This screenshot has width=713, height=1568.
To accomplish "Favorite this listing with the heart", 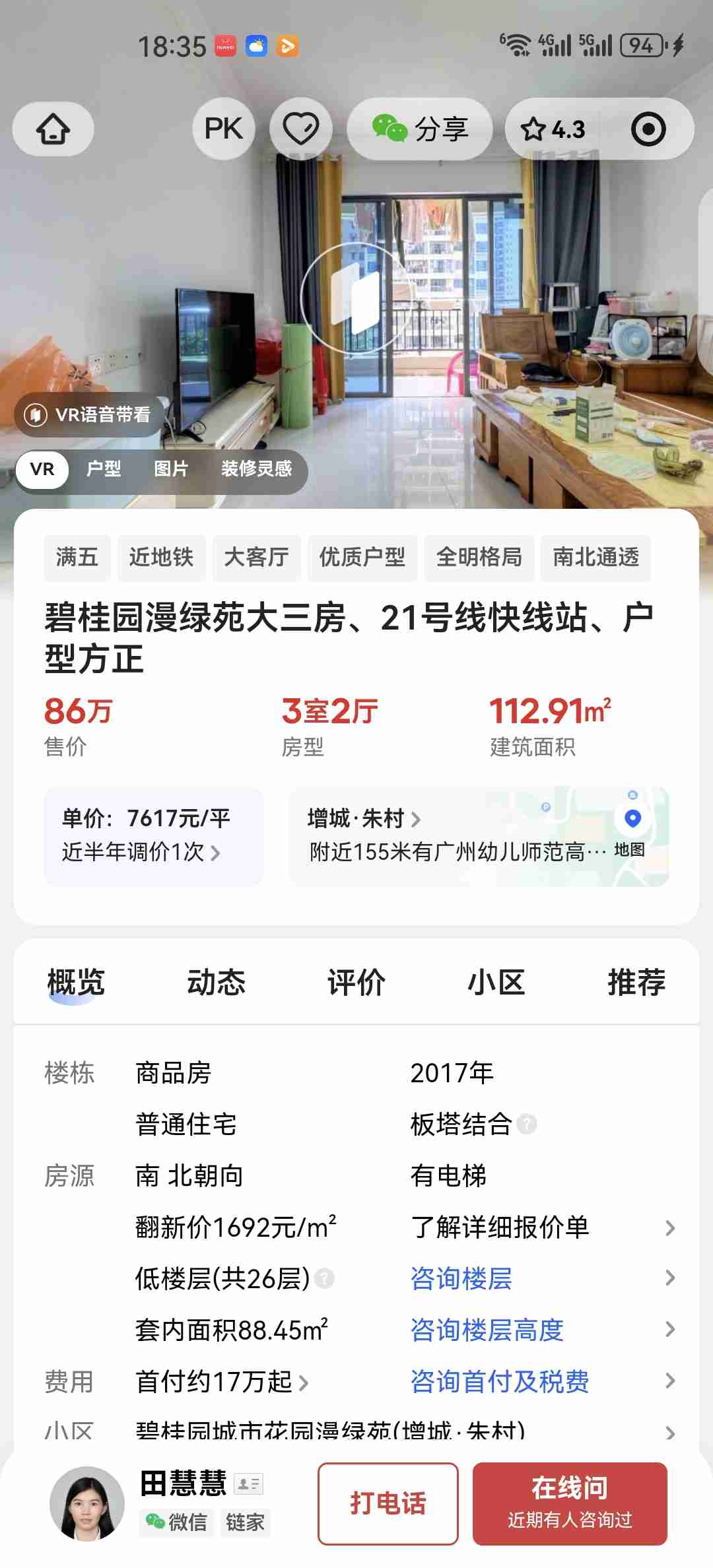I will click(301, 129).
